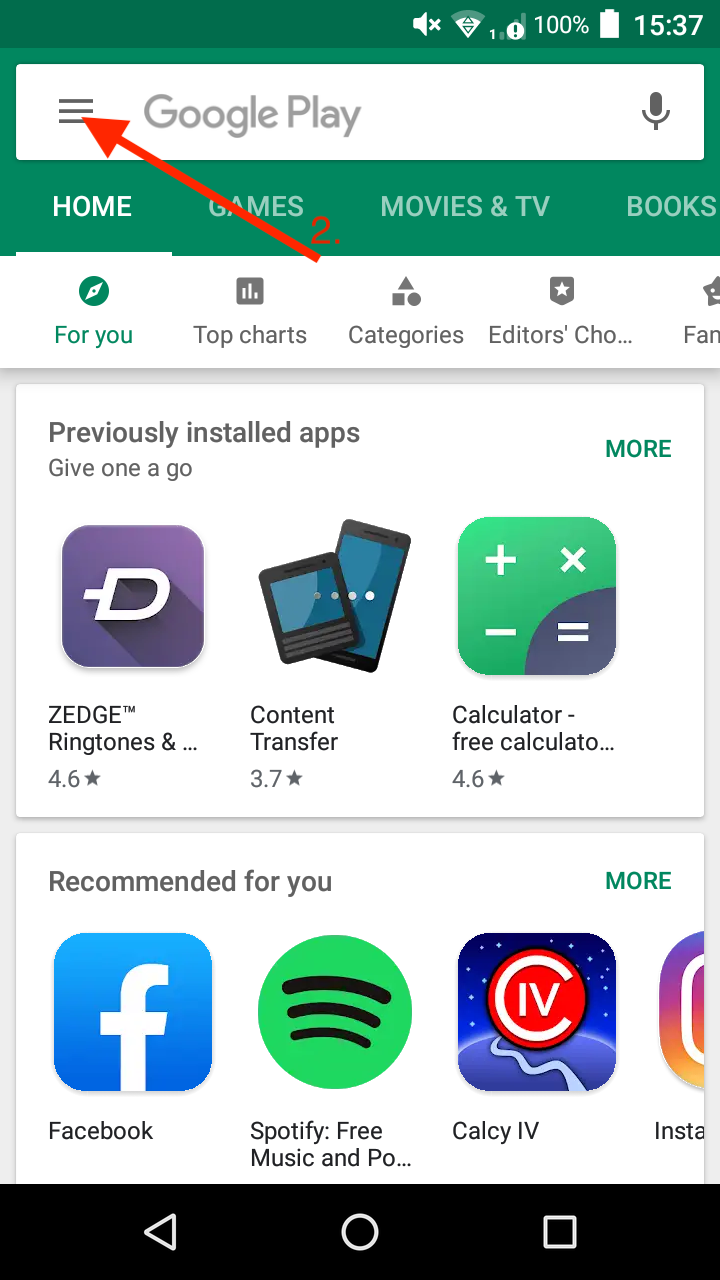View more previously installed apps
The image size is (720, 1280).
pyautogui.click(x=638, y=449)
